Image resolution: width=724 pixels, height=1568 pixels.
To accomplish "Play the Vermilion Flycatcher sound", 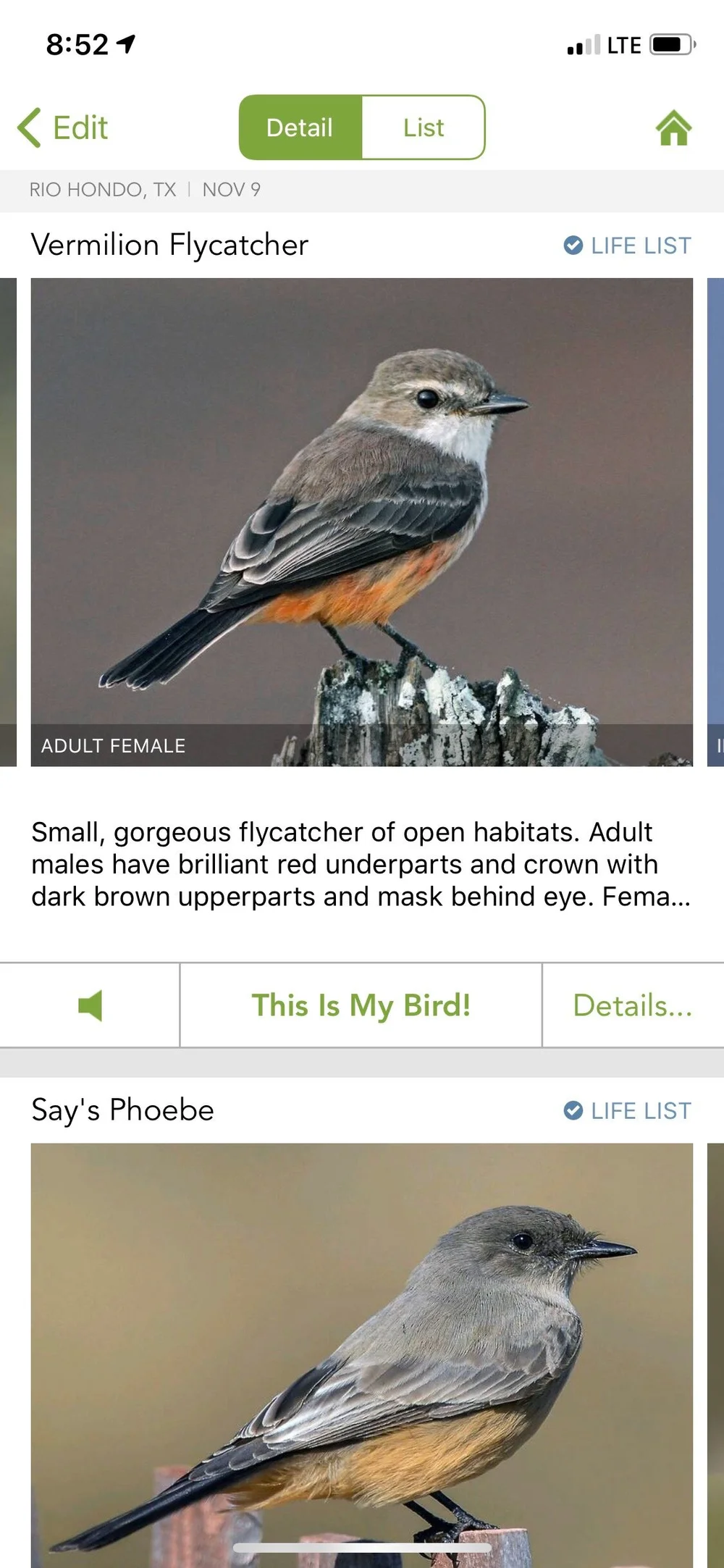I will [x=90, y=1005].
